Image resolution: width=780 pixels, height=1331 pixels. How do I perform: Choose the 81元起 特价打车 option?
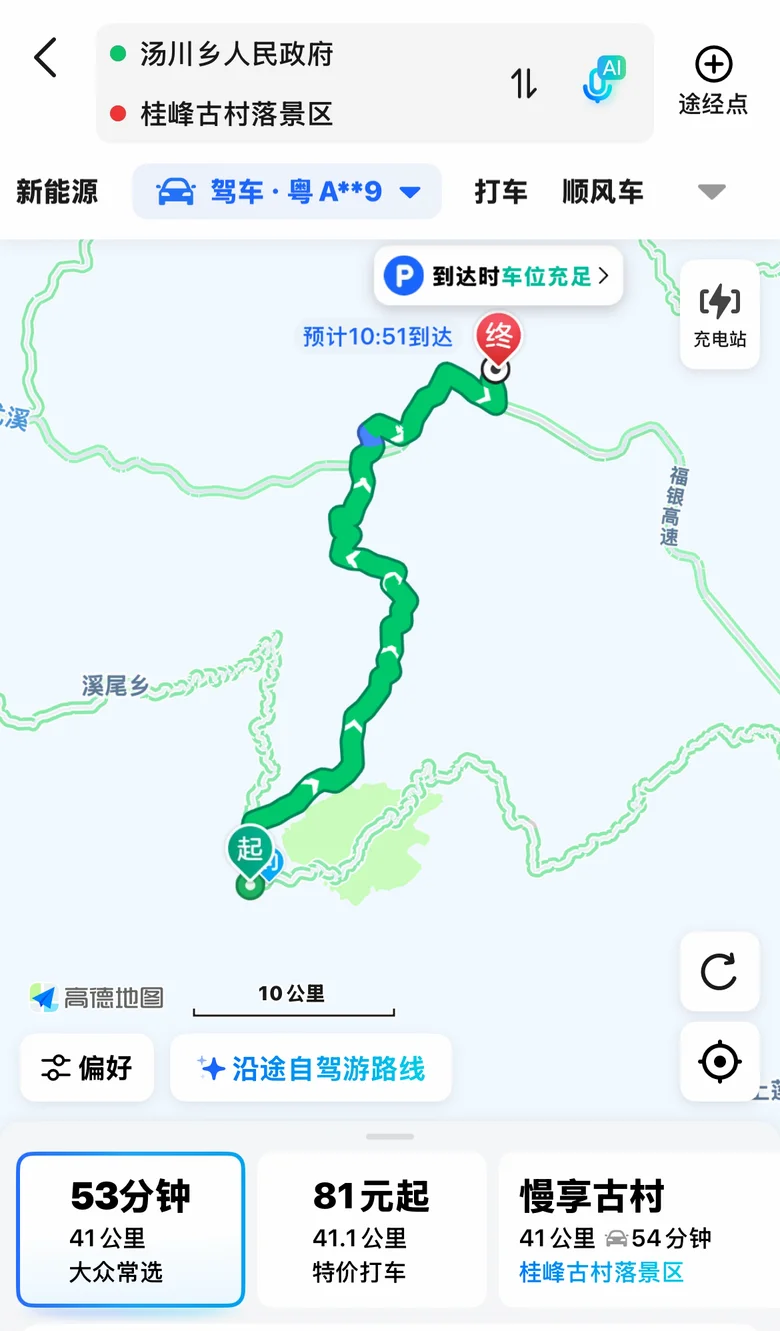[x=372, y=1230]
